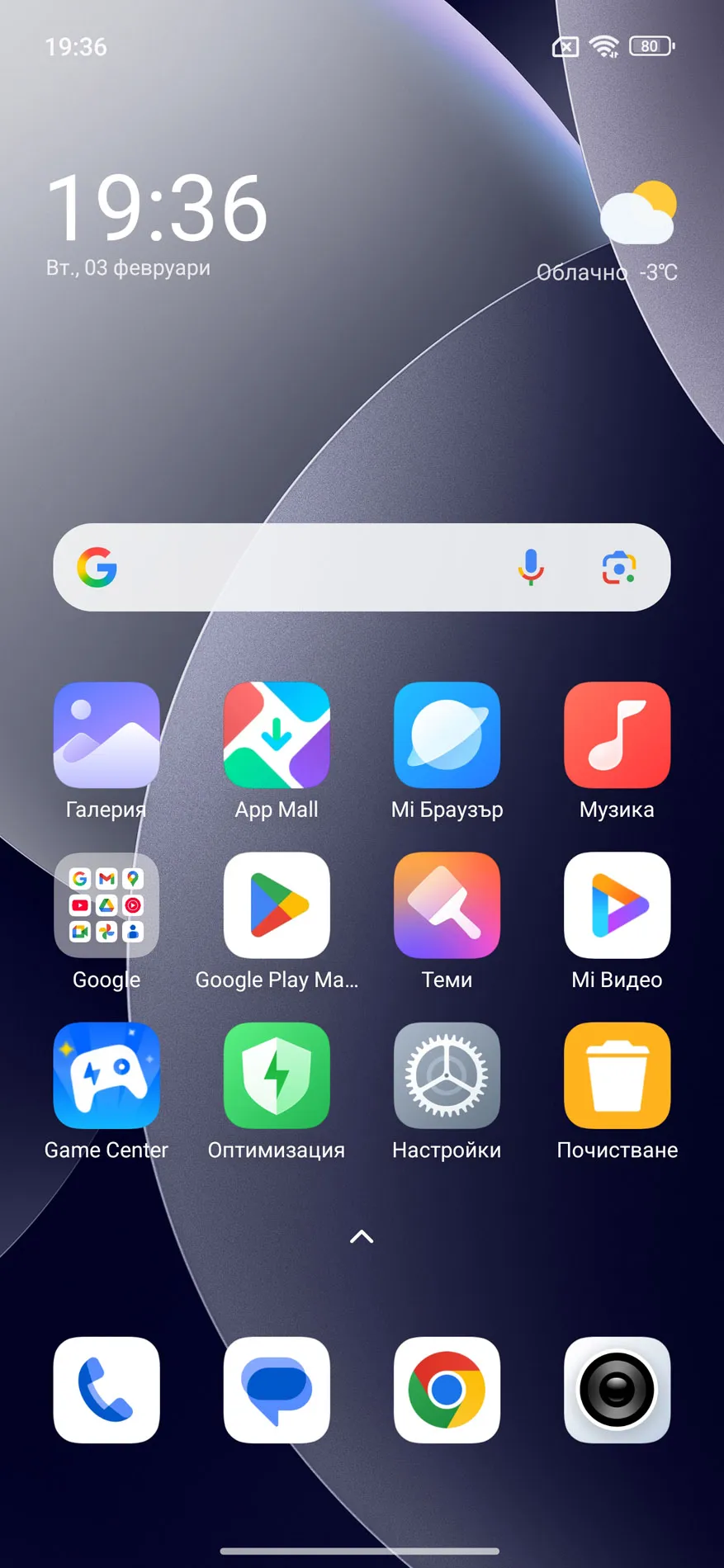The width and height of the screenshot is (724, 1568).
Task: Open the Музика app
Action: pos(617,735)
